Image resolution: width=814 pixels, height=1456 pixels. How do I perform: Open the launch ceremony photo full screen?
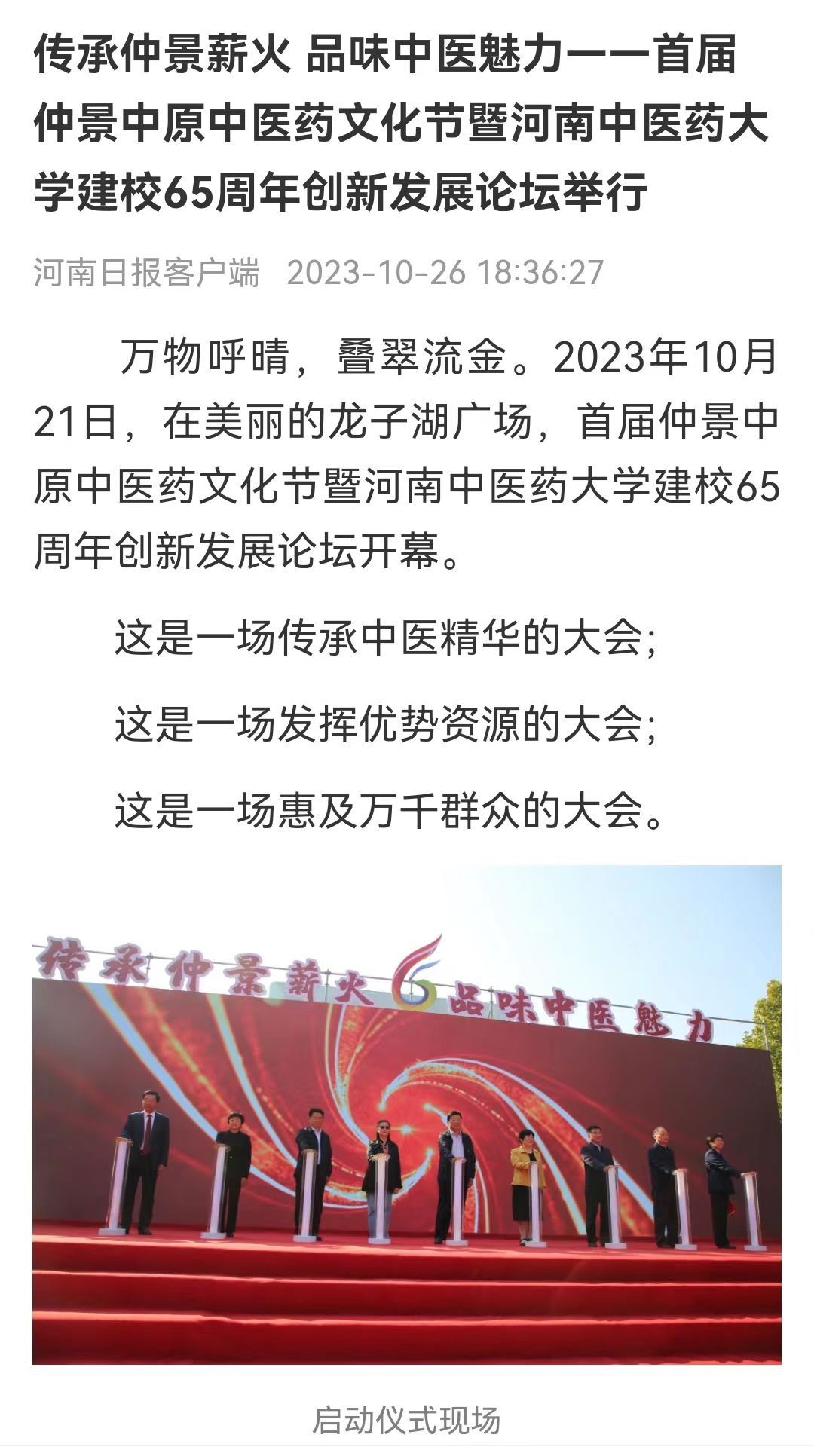pyautogui.click(x=407, y=1114)
